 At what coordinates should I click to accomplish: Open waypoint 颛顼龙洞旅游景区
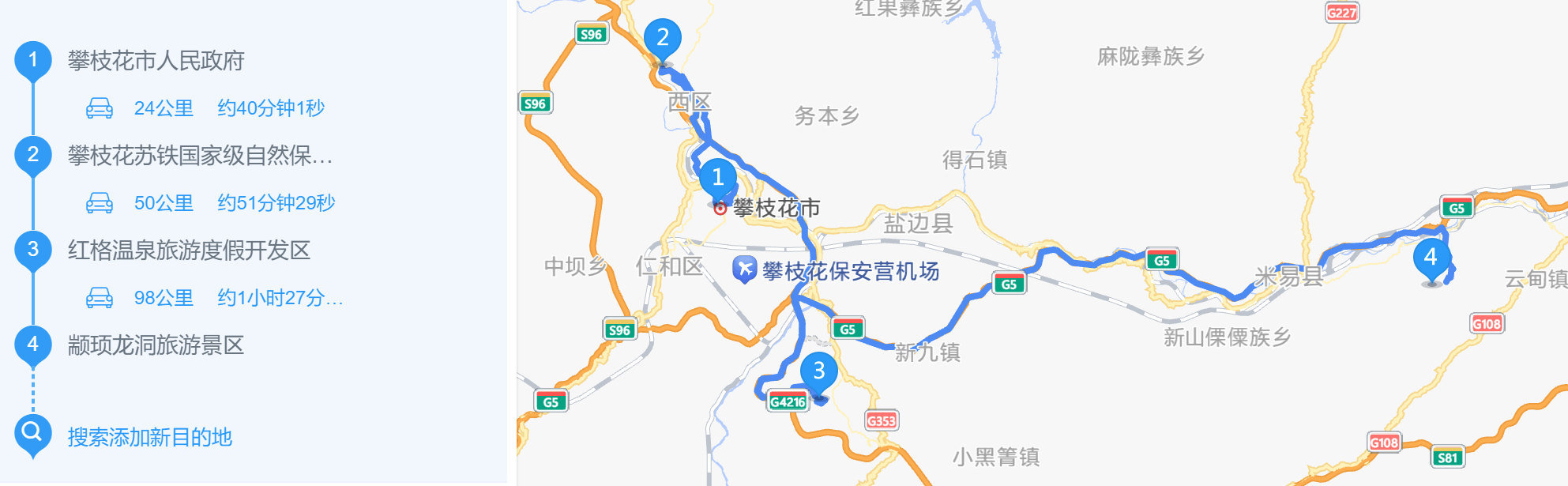[156, 345]
